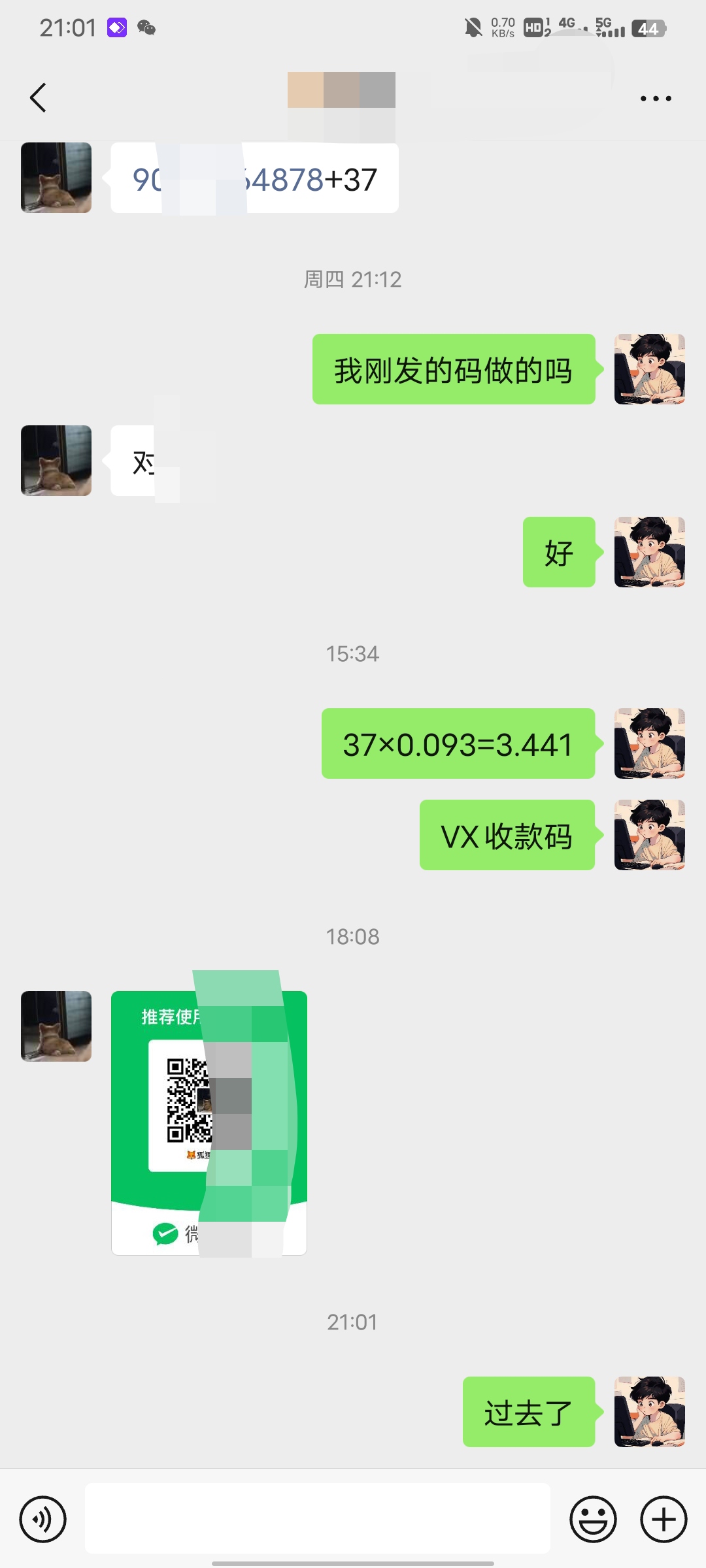View contact avatar beside the QR image
This screenshot has height=1568, width=706.
pos(56,1026)
